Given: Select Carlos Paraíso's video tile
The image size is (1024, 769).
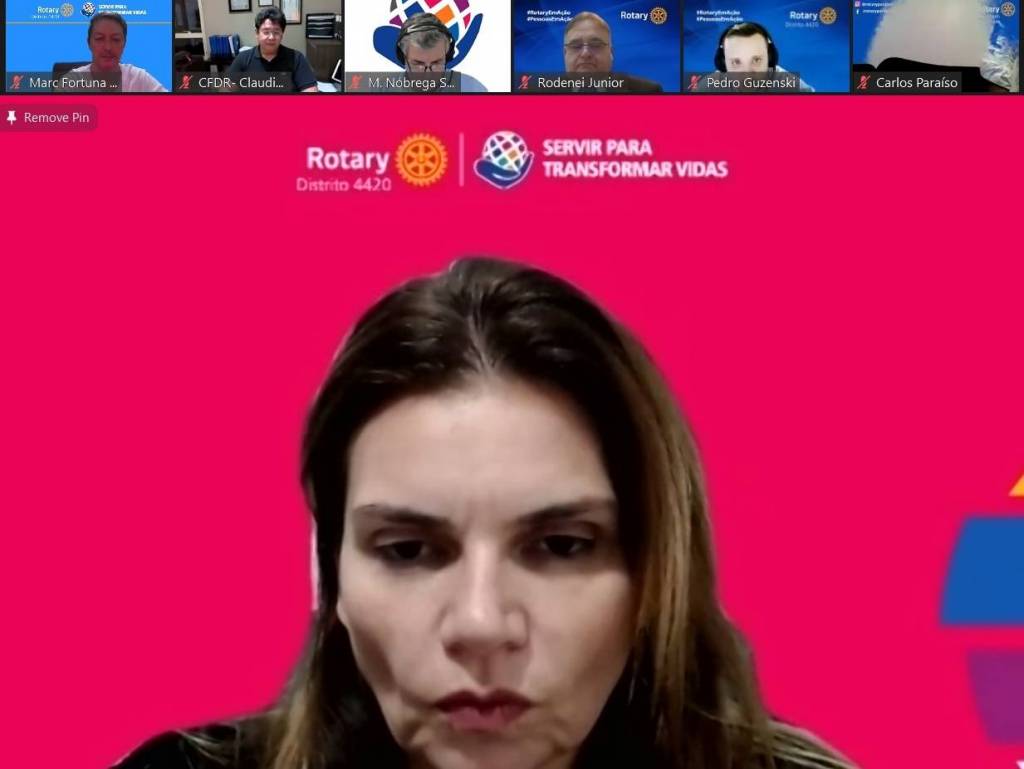Looking at the screenshot, I should click(x=936, y=46).
